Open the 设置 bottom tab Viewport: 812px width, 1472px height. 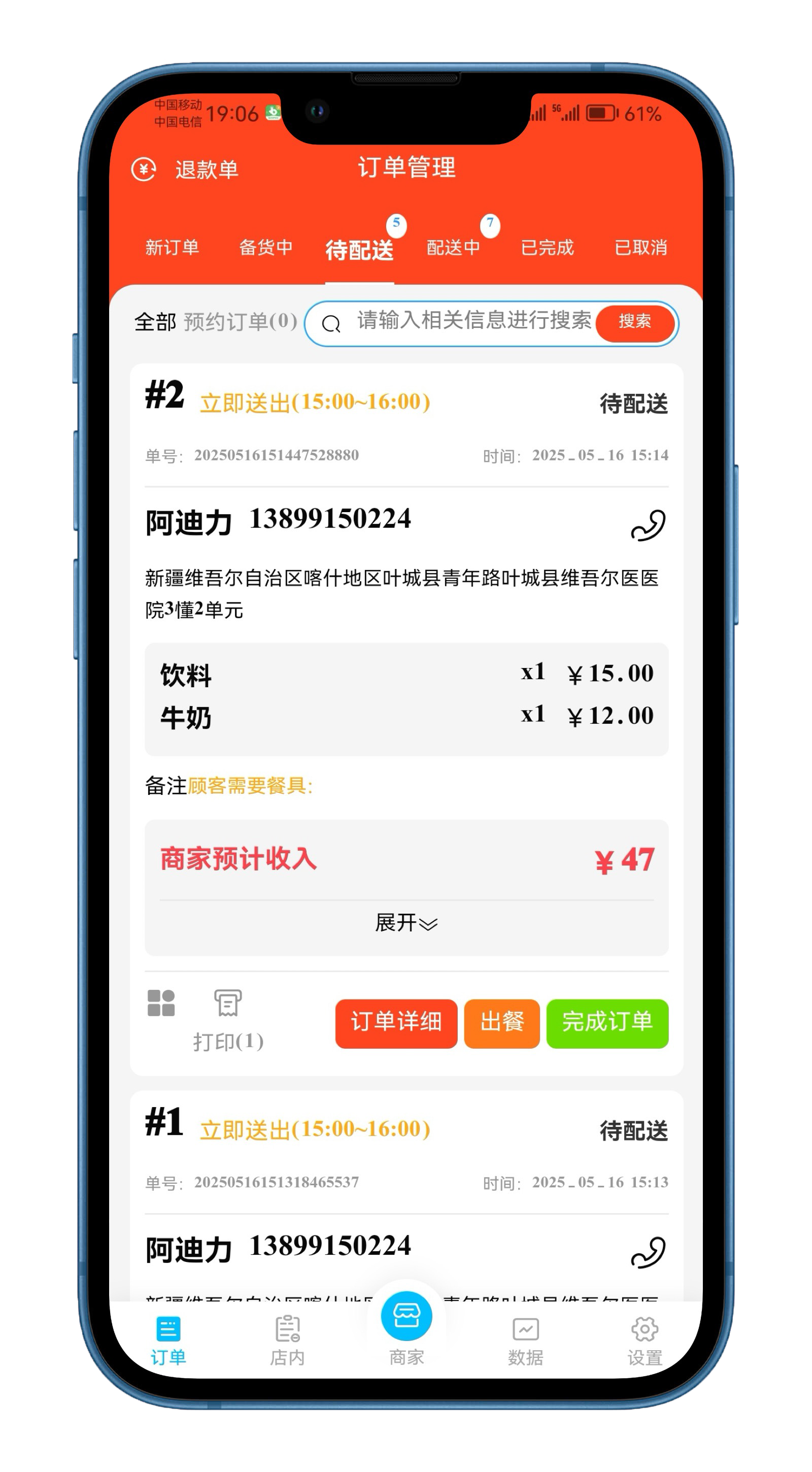click(645, 1341)
